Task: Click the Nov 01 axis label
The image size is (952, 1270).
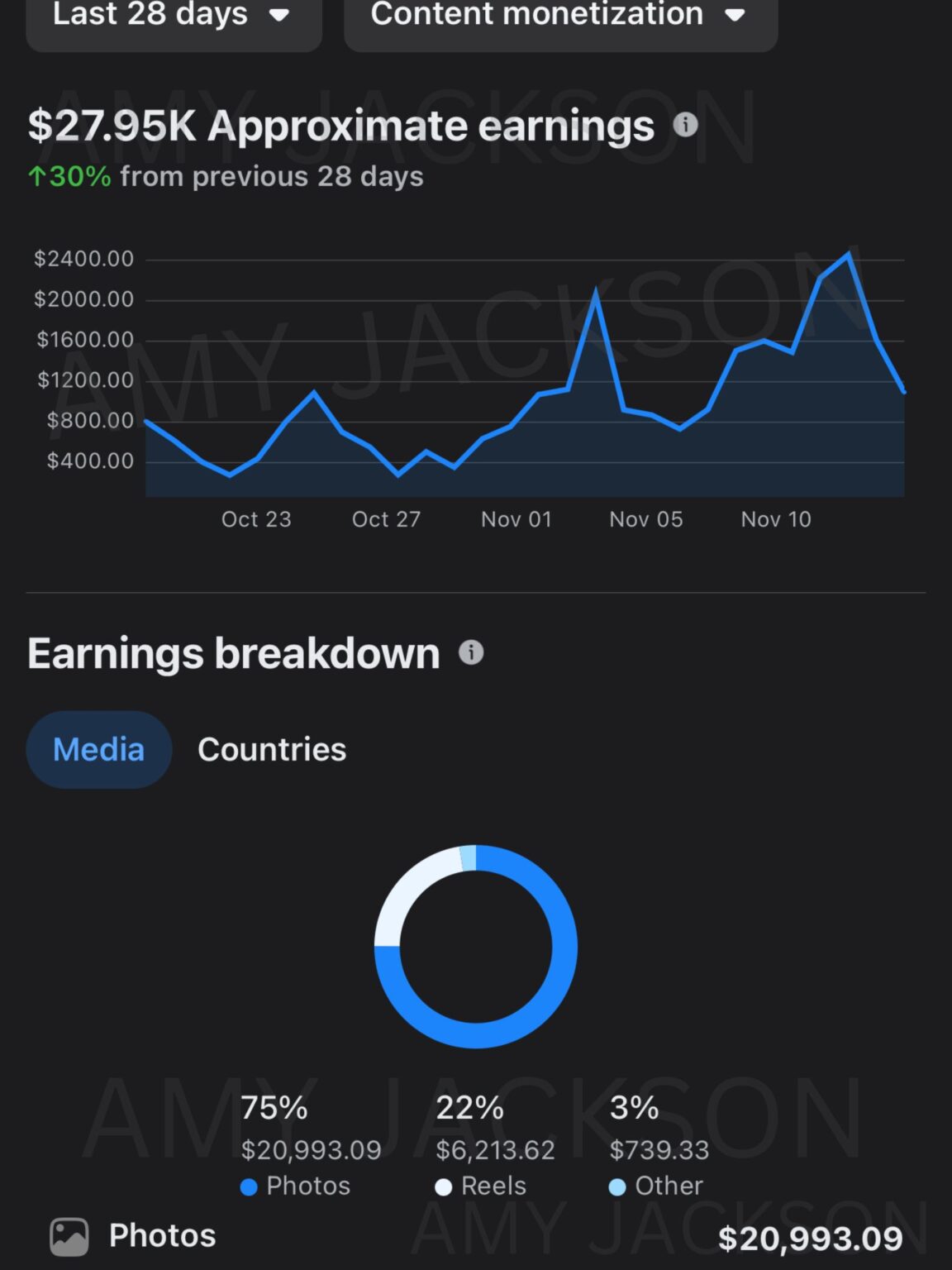Action: (x=516, y=519)
